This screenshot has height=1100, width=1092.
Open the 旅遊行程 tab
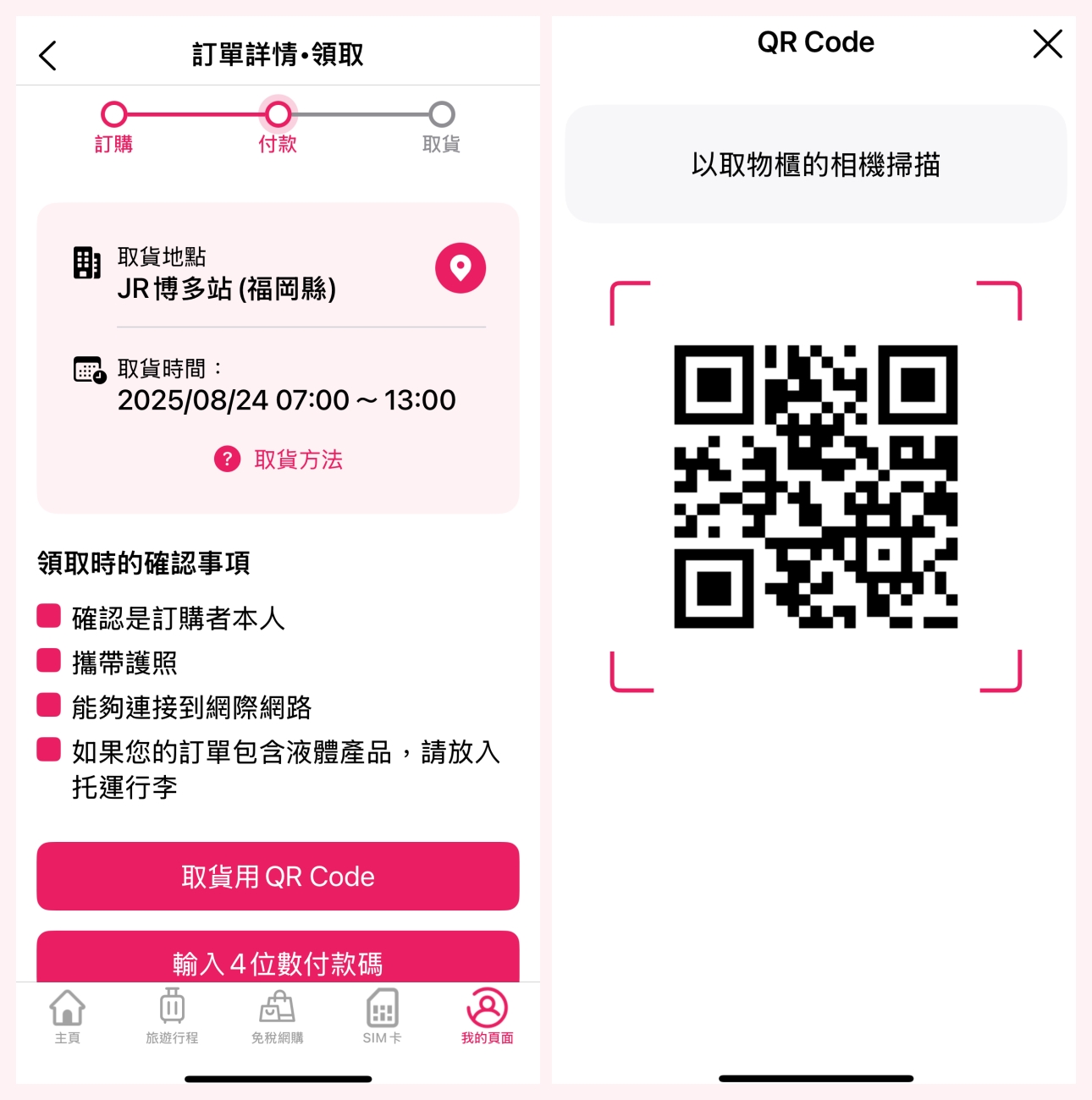pyautogui.click(x=172, y=1015)
